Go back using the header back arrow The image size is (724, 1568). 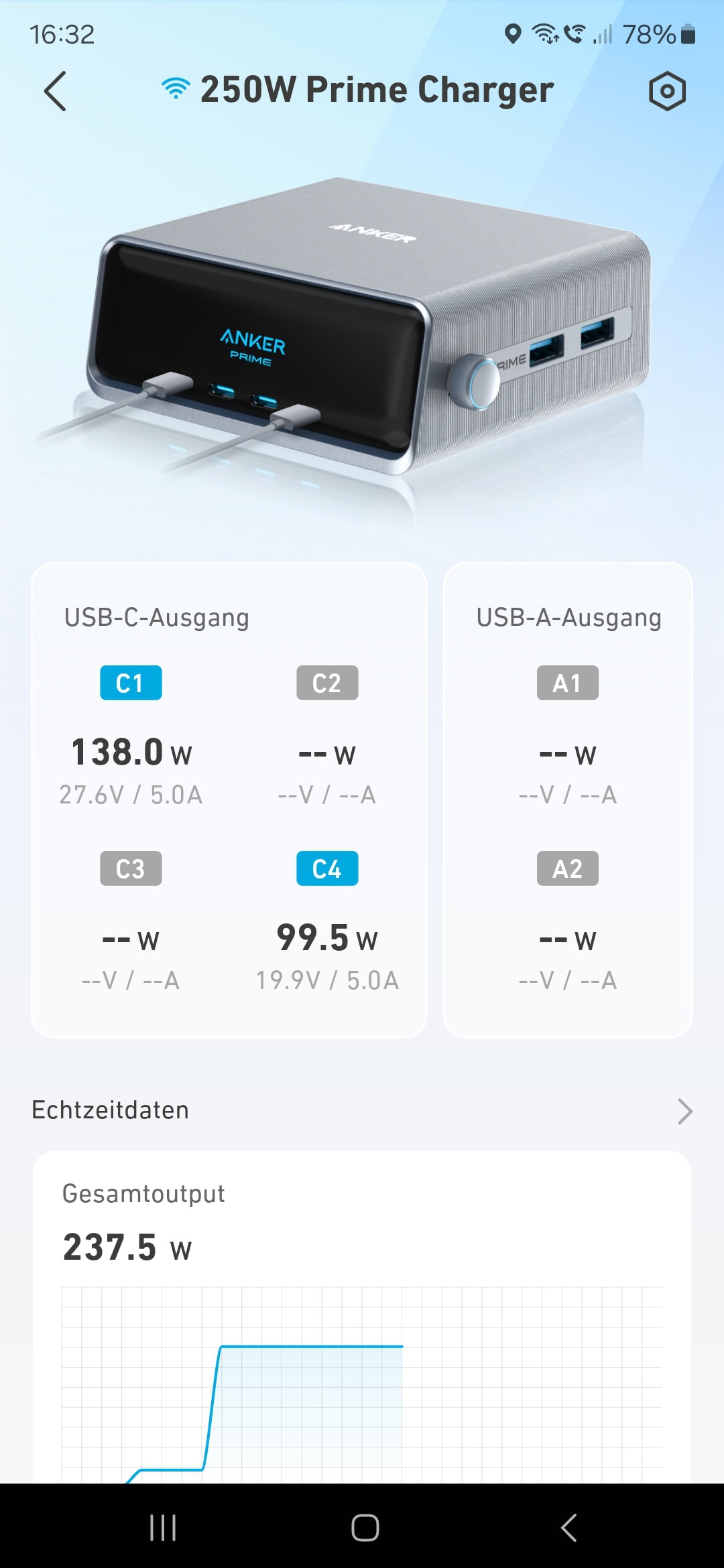[x=55, y=91]
